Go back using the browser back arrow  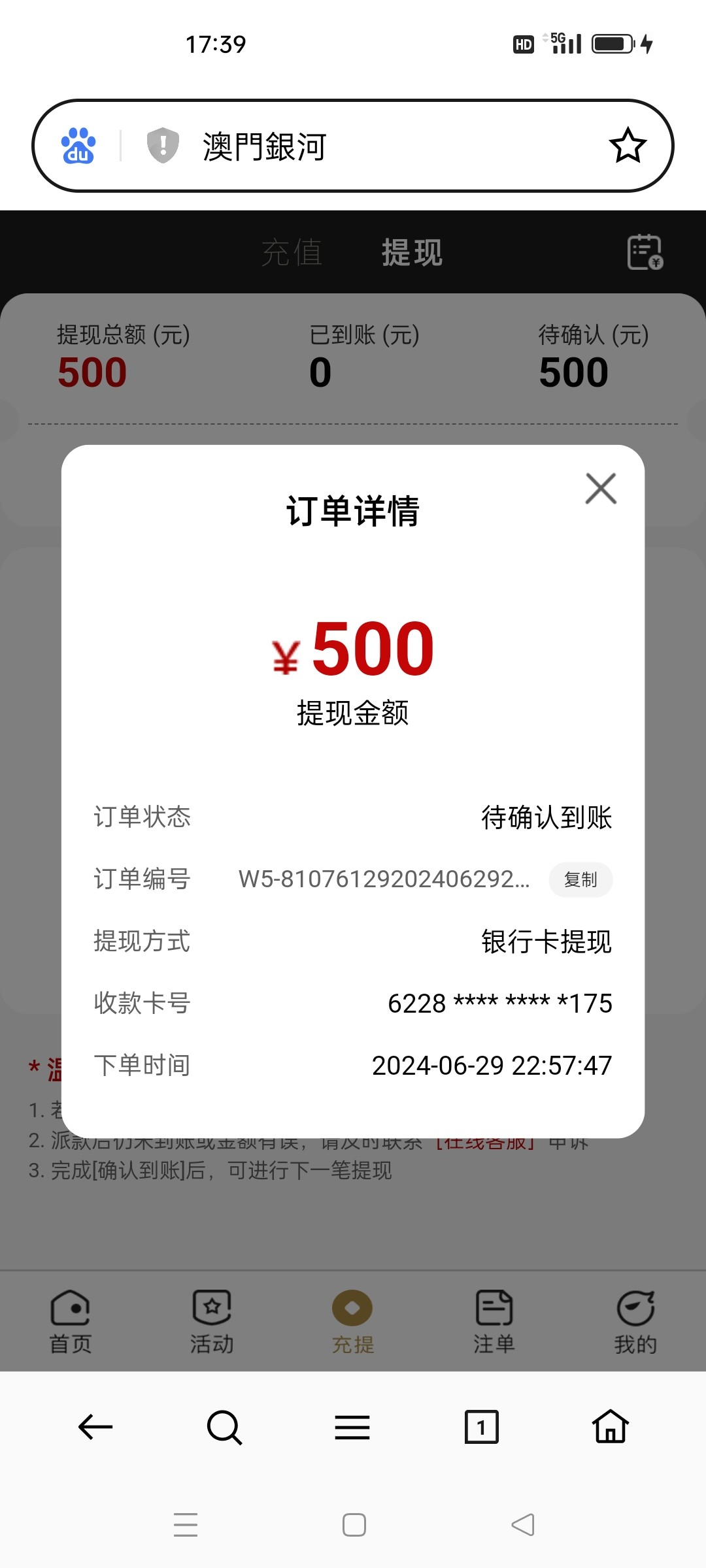tap(94, 1428)
